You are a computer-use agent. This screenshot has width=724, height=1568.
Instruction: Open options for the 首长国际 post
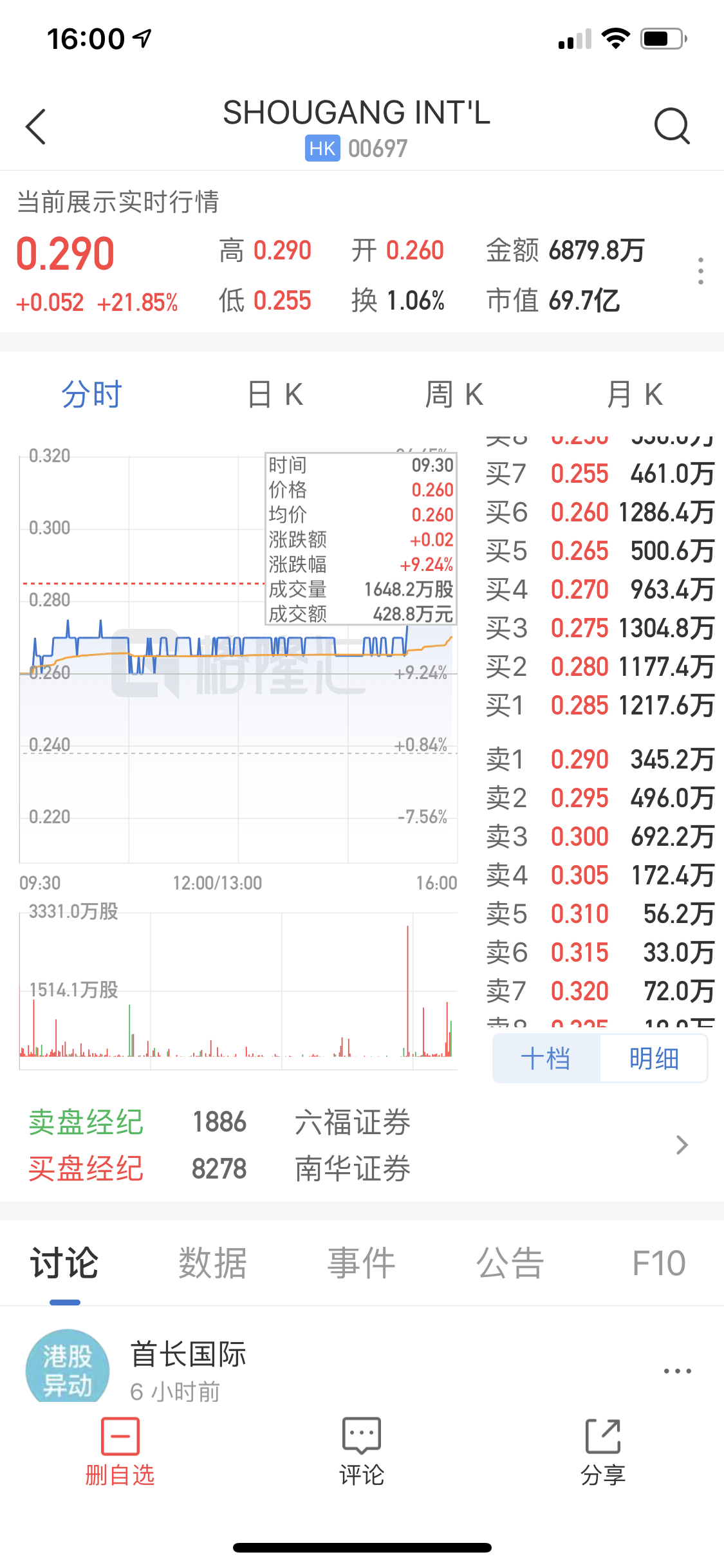click(677, 1371)
